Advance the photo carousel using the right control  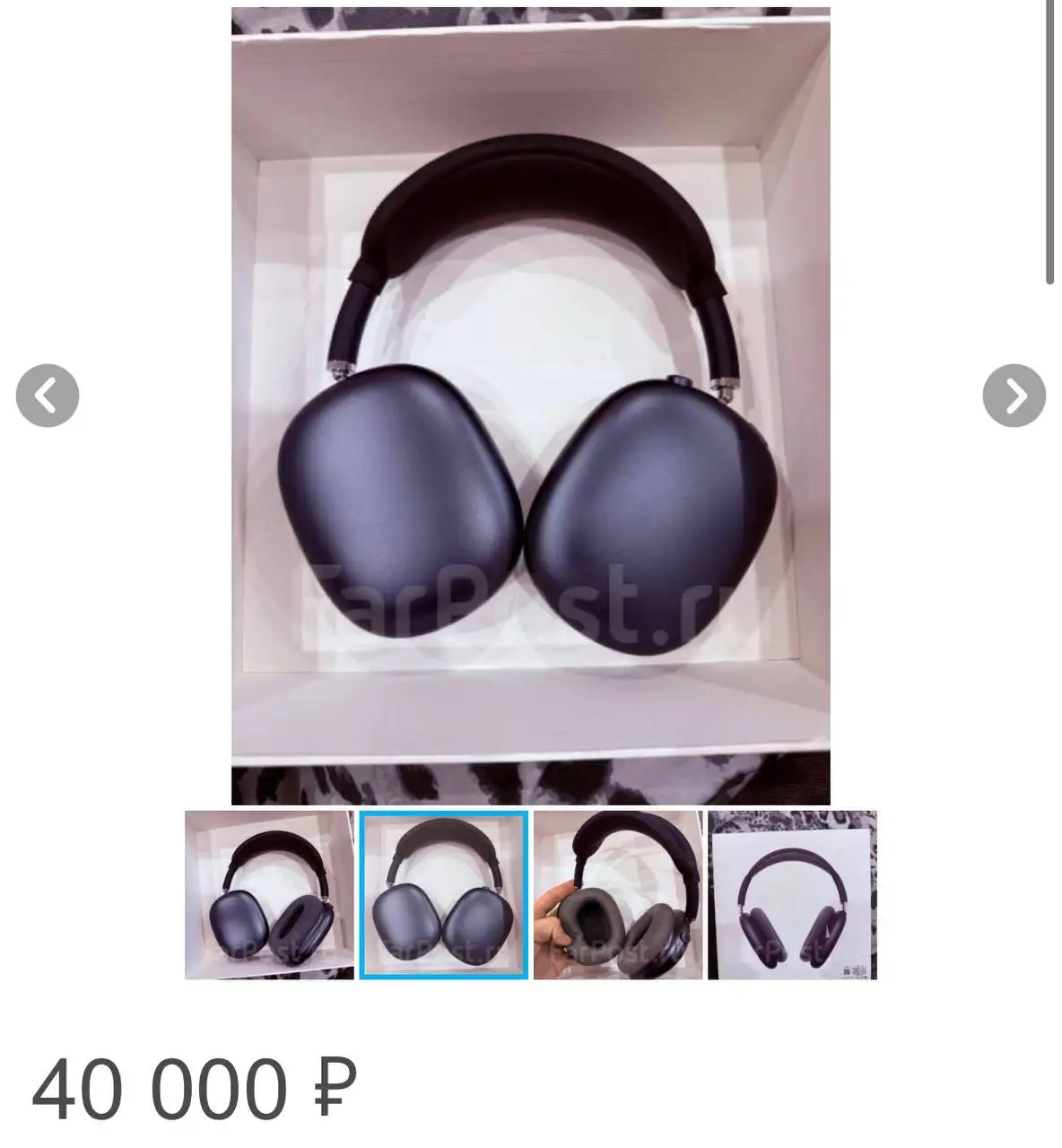[1014, 396]
